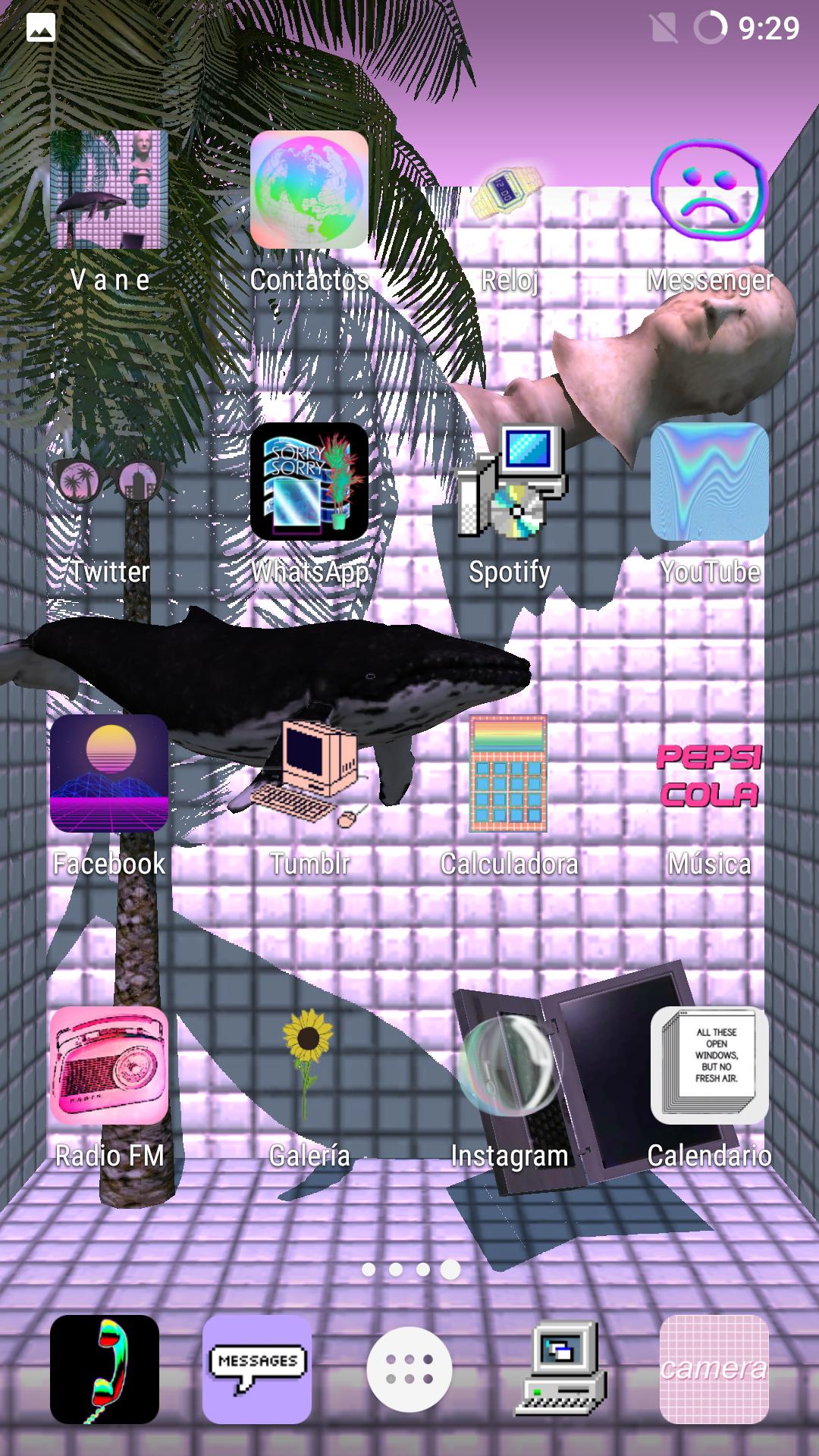Open the Calculadora app

pyautogui.click(x=510, y=775)
